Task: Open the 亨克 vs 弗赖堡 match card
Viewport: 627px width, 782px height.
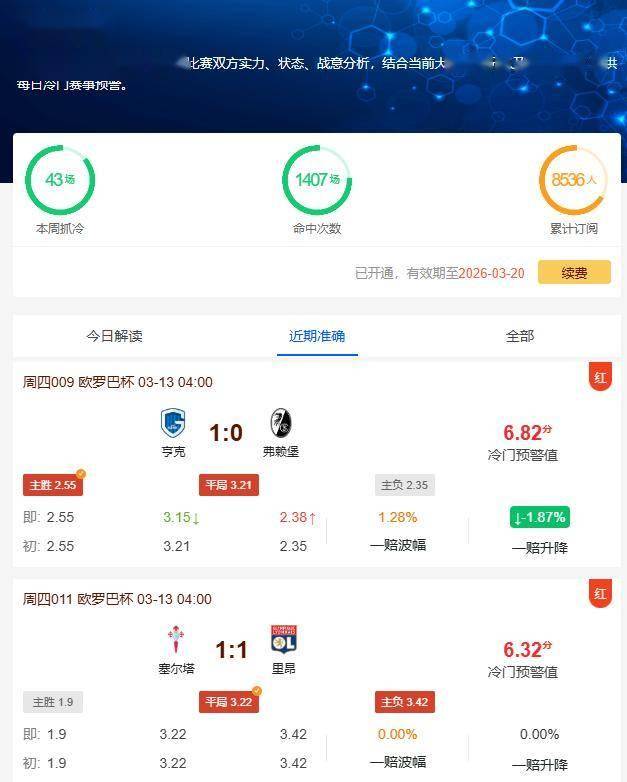Action: pyautogui.click(x=227, y=433)
